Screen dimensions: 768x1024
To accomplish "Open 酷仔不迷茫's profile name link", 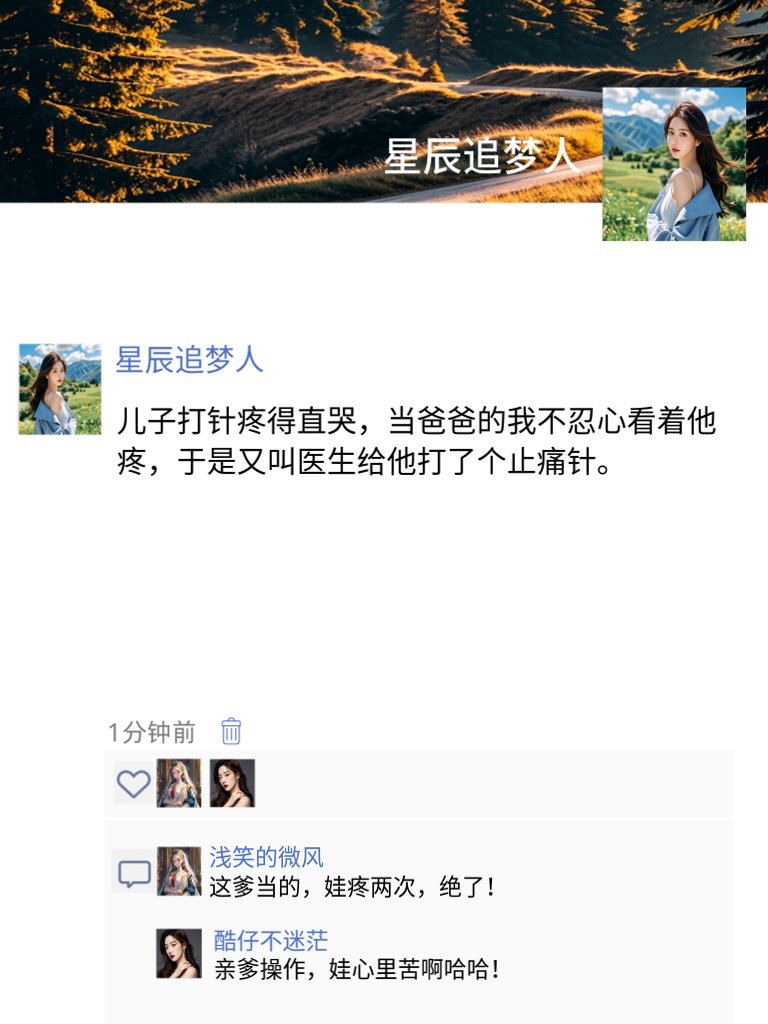I will 270,940.
